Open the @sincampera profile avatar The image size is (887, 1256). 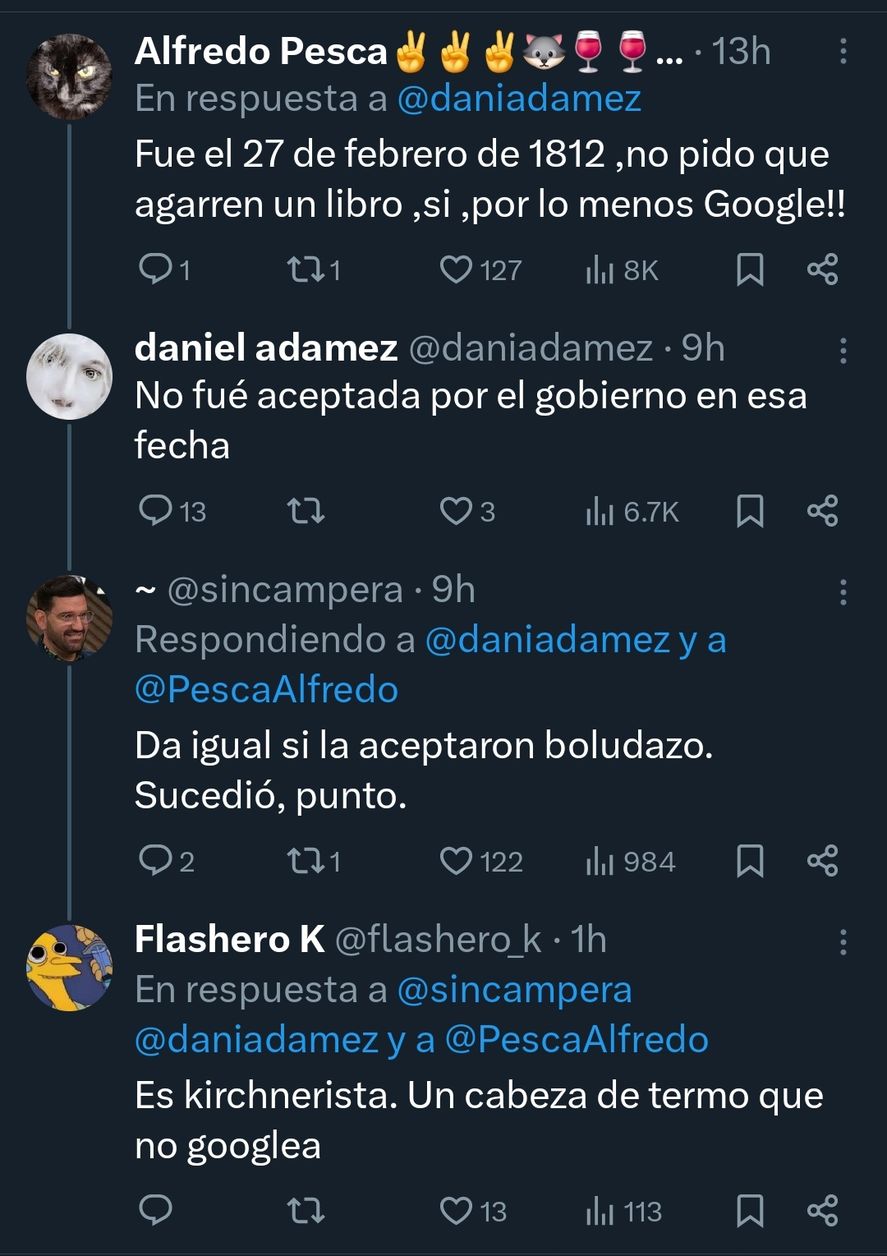point(69,616)
